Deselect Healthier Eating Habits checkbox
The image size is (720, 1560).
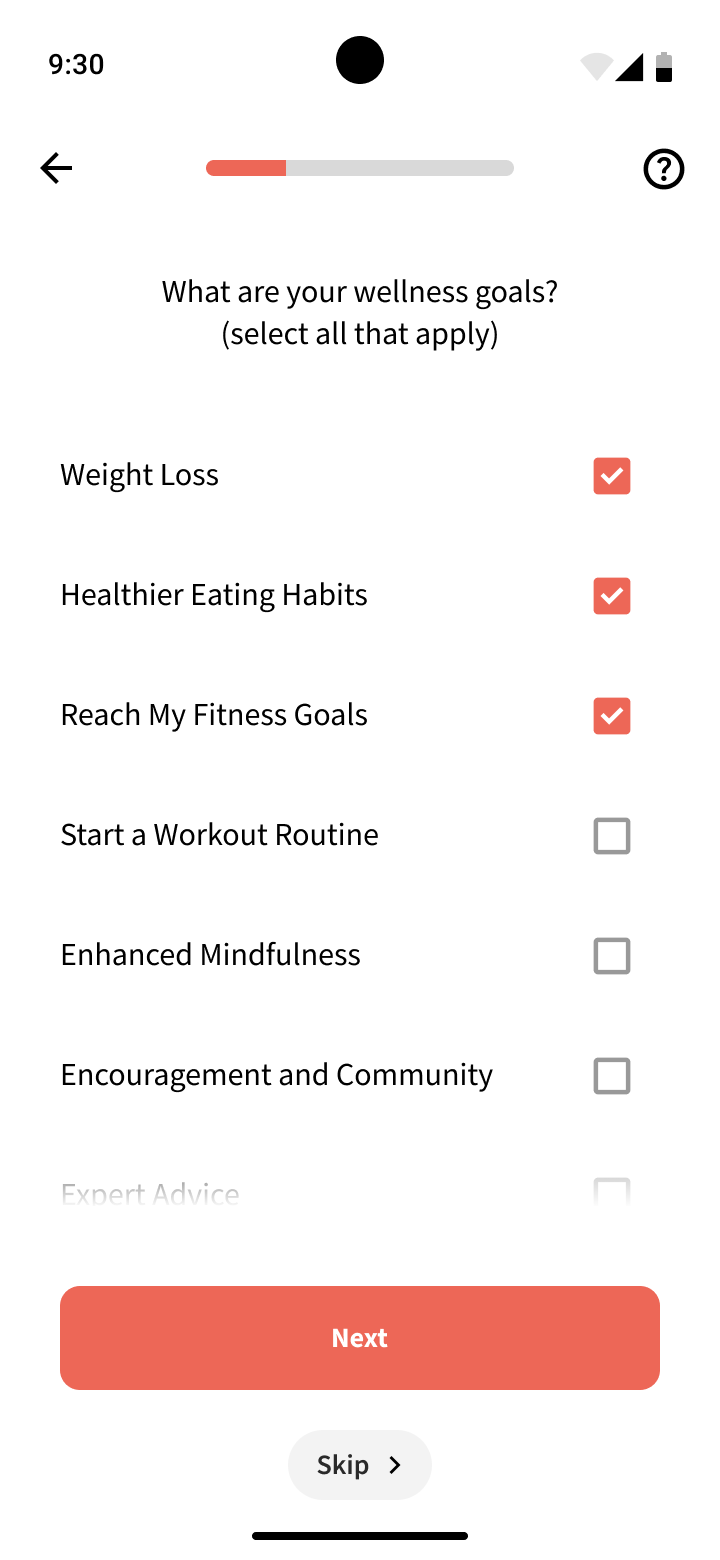(612, 596)
